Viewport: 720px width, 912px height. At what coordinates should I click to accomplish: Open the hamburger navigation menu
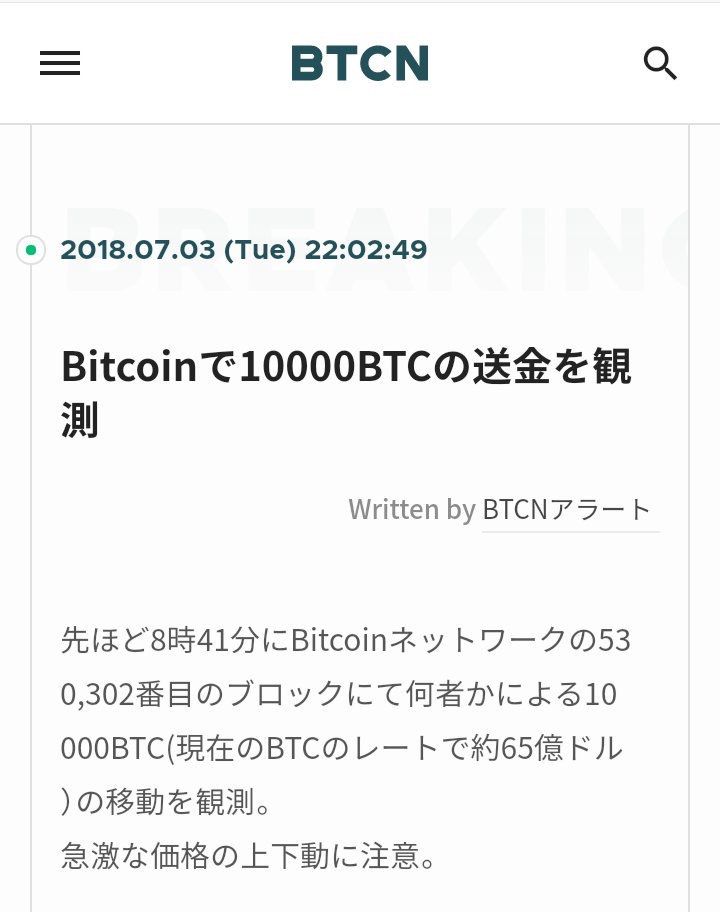[x=60, y=64]
